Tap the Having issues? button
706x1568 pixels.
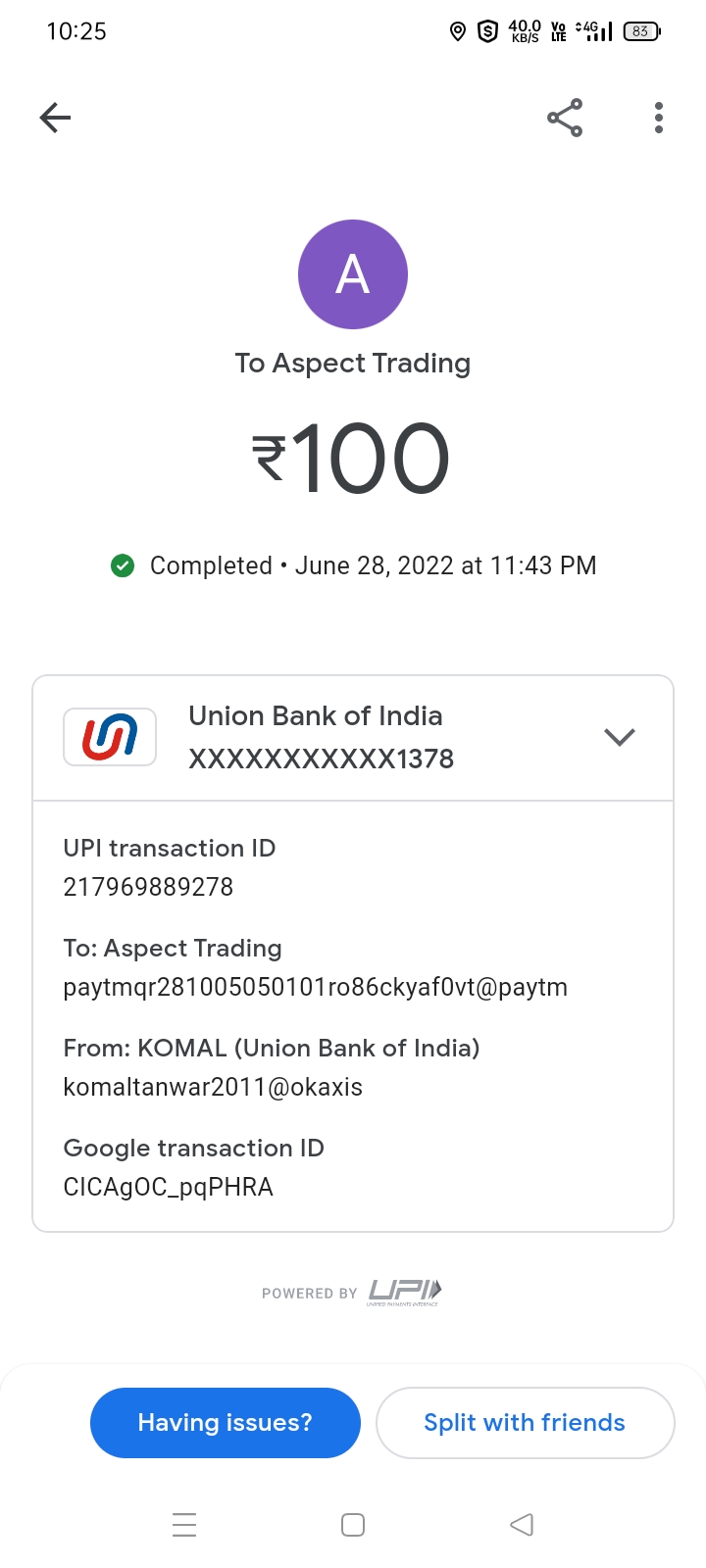(226, 1423)
